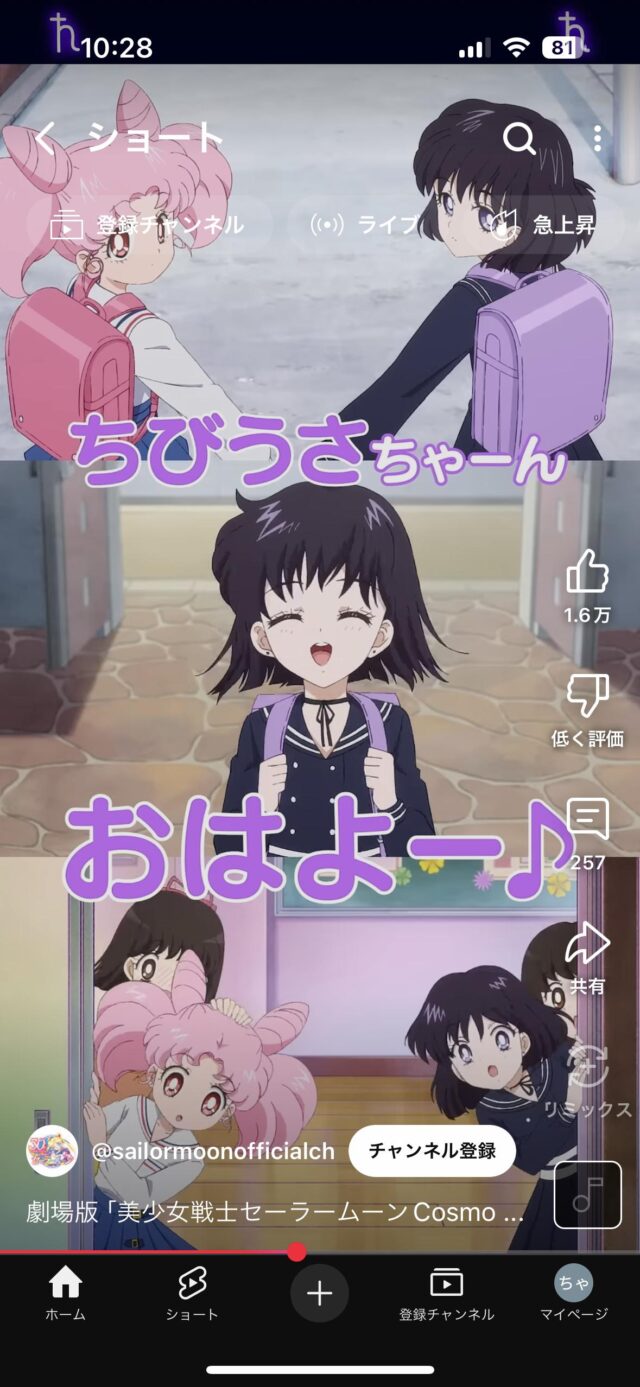Tap the red progress bar scrubber

pos(296,1251)
